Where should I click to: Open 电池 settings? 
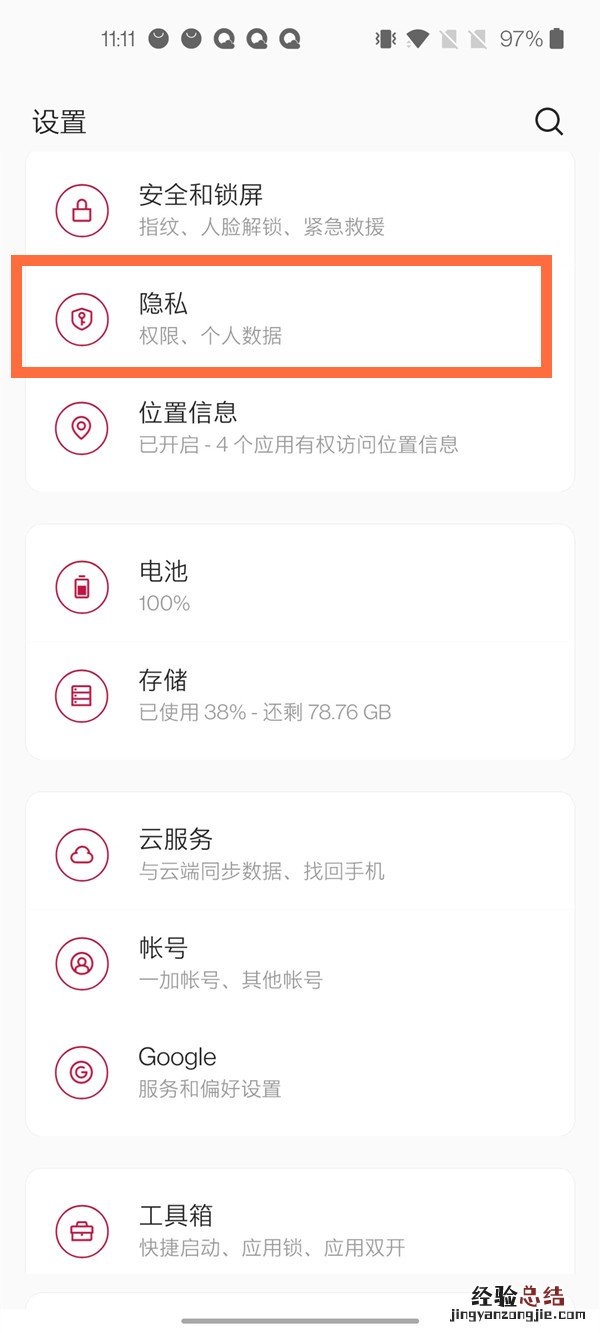point(300,586)
